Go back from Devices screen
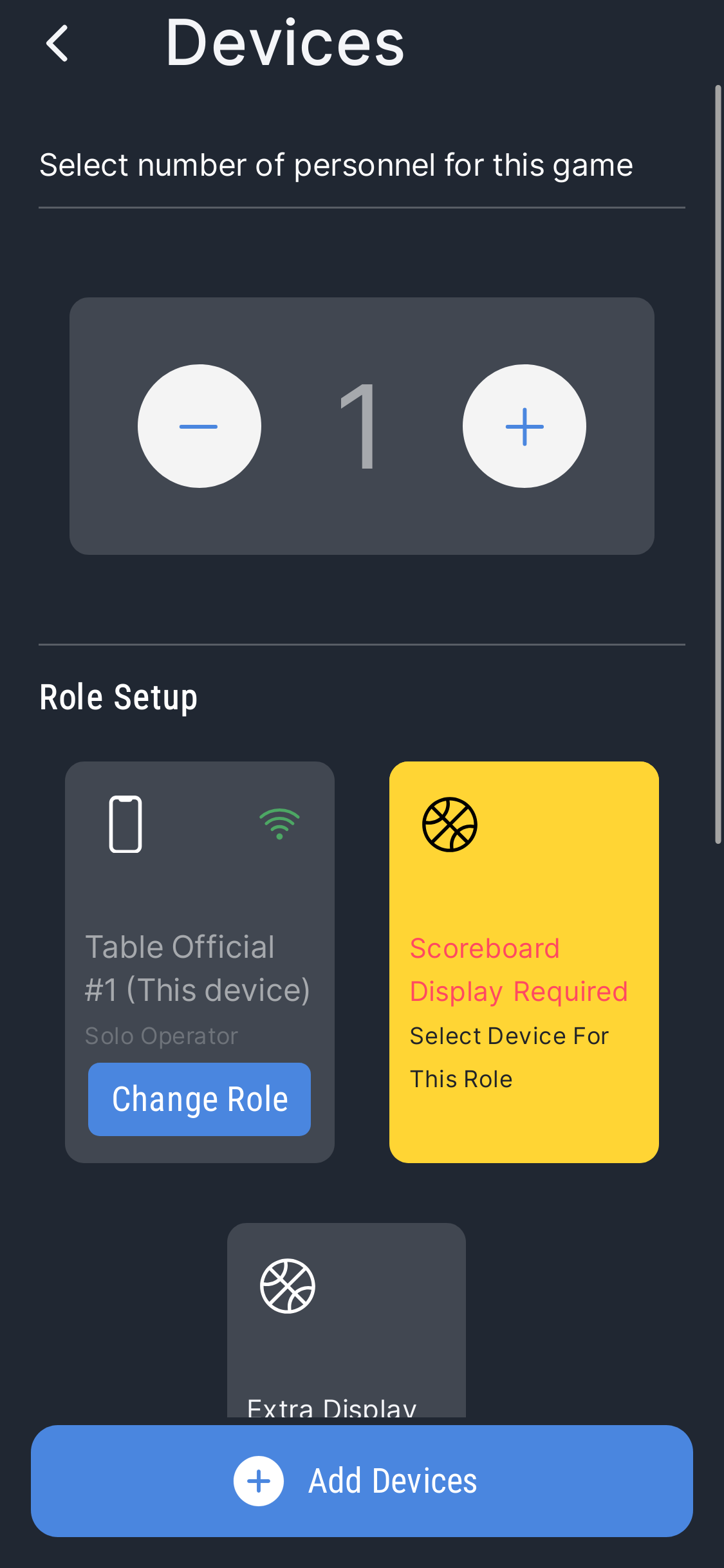This screenshot has width=724, height=1568. (x=57, y=44)
